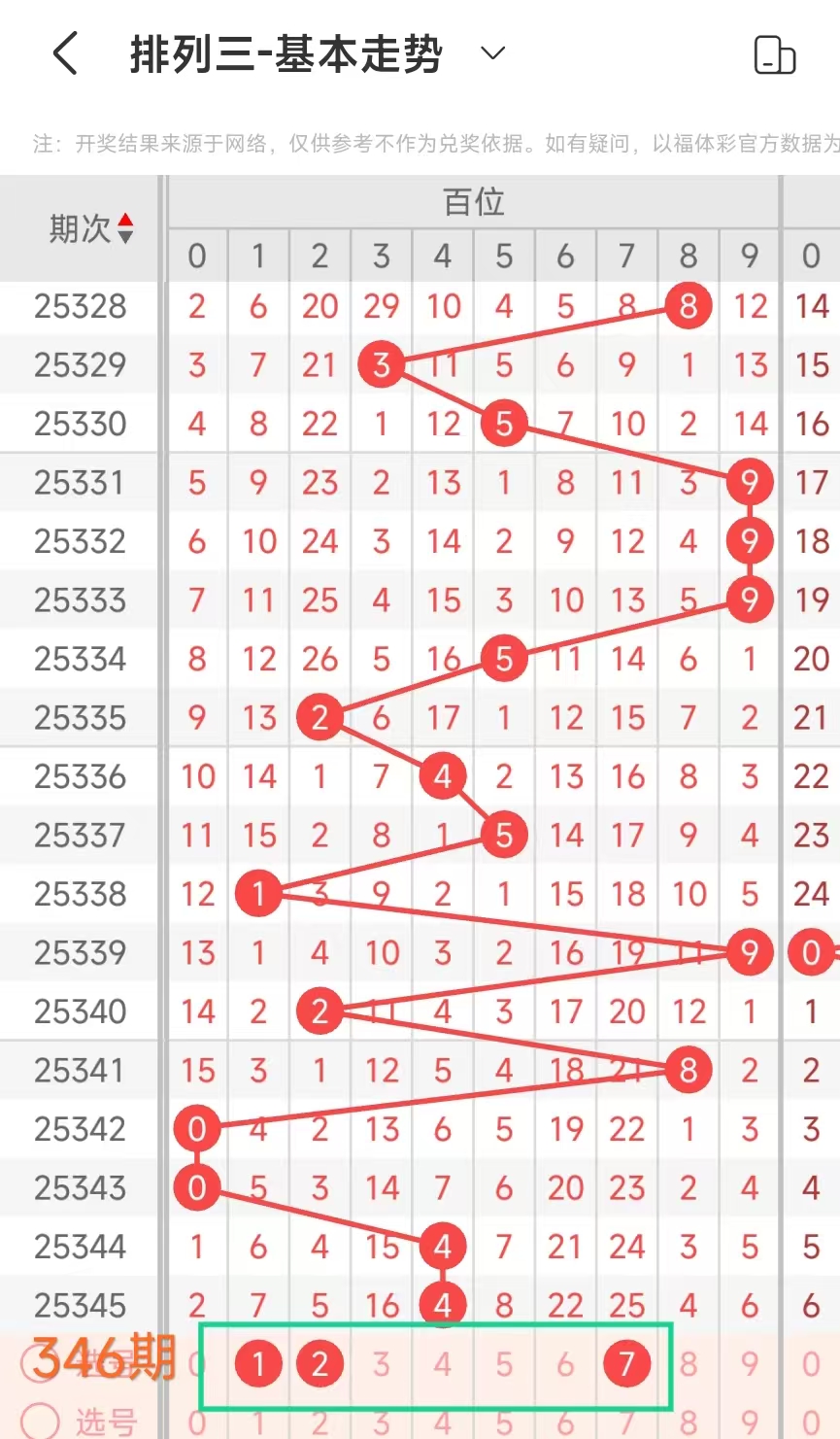Pick number 5 in the 346期 row
Viewport: 840px width, 1439px height.
pos(504,1365)
